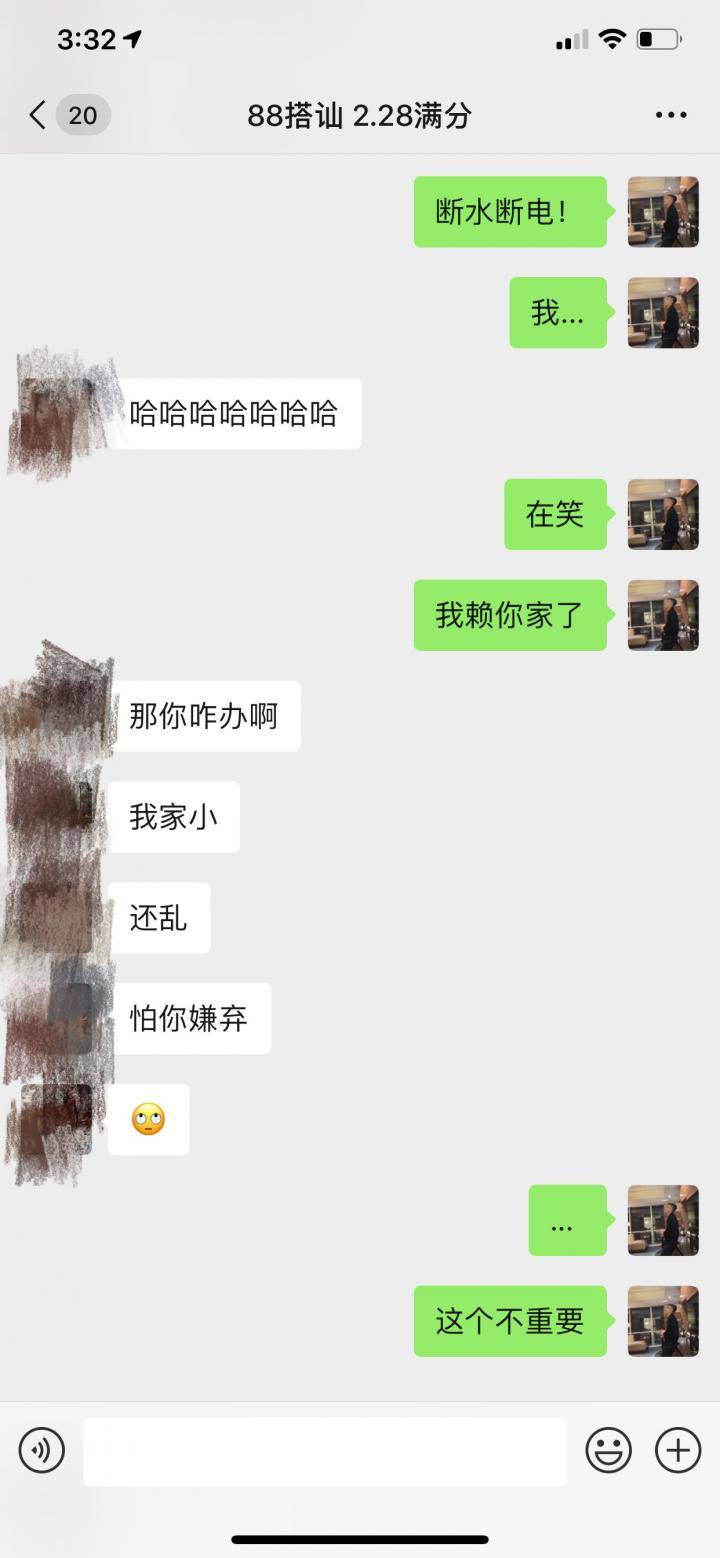The image size is (720, 1558).
Task: Tap the cellular signal bars
Action: pos(570,38)
